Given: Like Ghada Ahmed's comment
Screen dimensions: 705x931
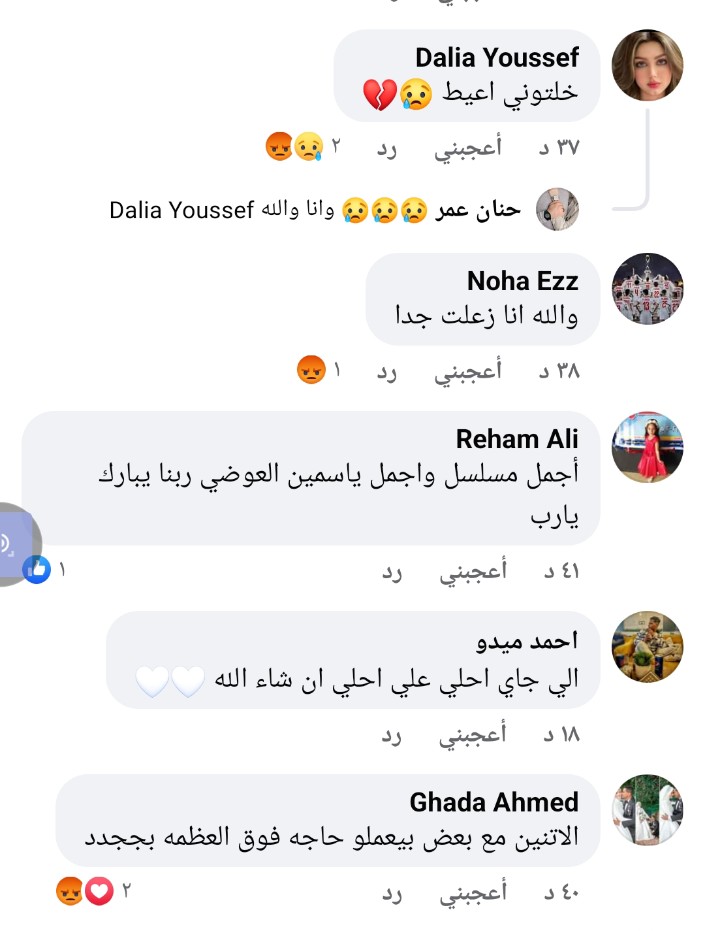Looking at the screenshot, I should [472, 892].
